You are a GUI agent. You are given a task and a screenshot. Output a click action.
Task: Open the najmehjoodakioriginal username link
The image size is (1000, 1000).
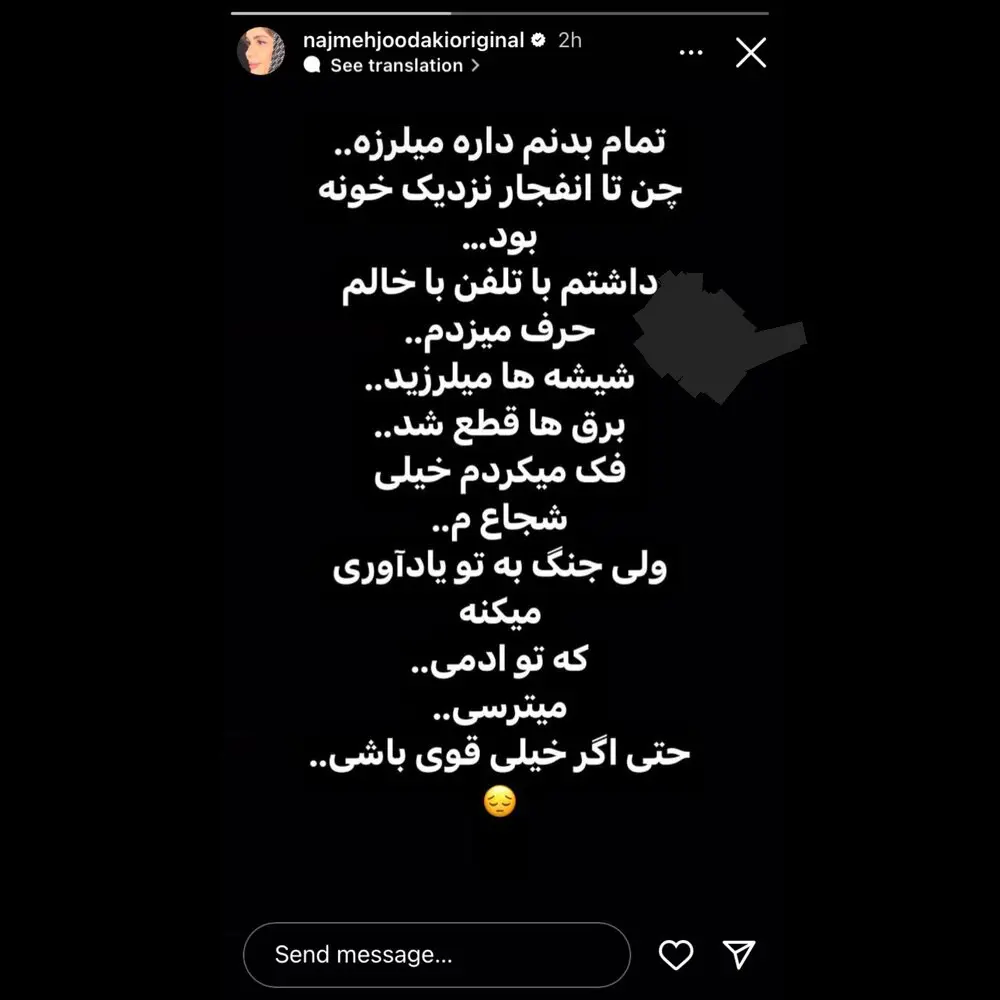click(x=413, y=40)
